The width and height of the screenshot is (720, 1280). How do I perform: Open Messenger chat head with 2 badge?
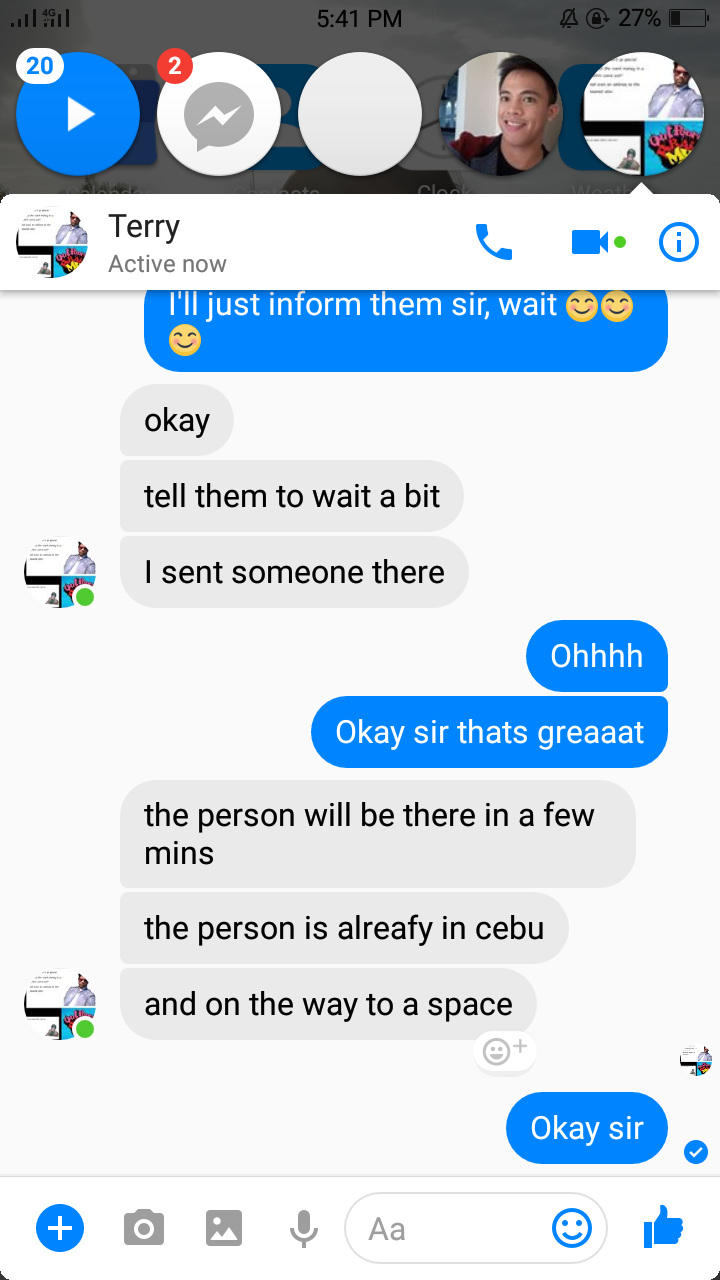pos(219,114)
